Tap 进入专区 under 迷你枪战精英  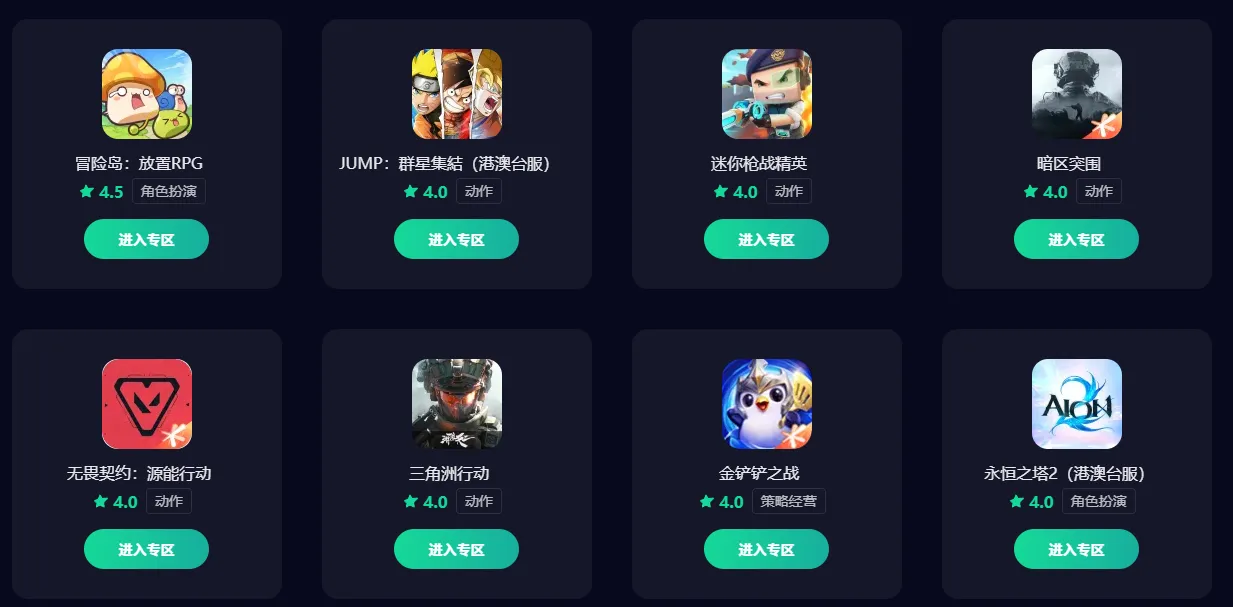[x=766, y=239]
